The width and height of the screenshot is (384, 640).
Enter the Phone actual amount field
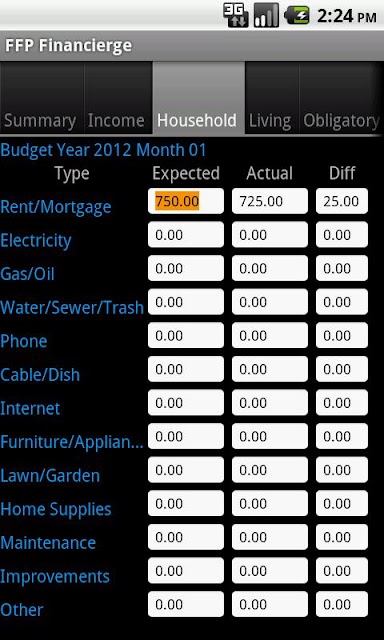[x=270, y=335]
